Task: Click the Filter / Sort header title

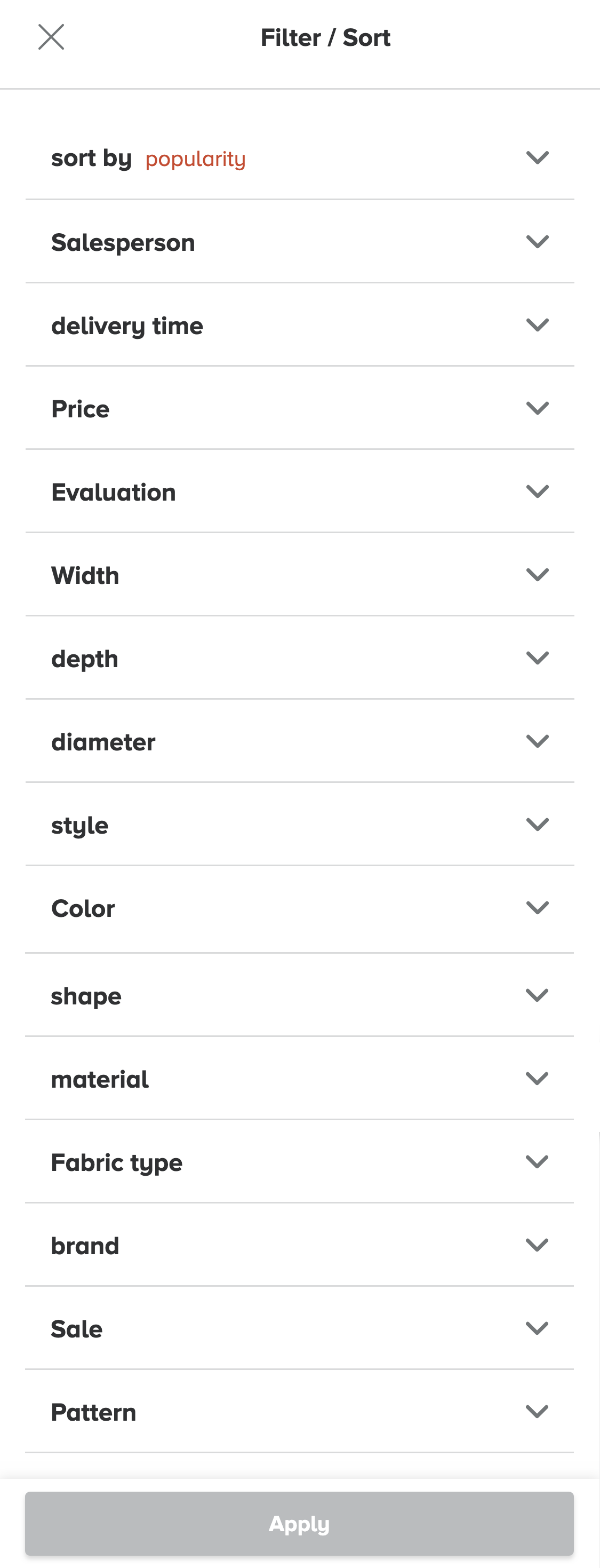Action: point(325,37)
